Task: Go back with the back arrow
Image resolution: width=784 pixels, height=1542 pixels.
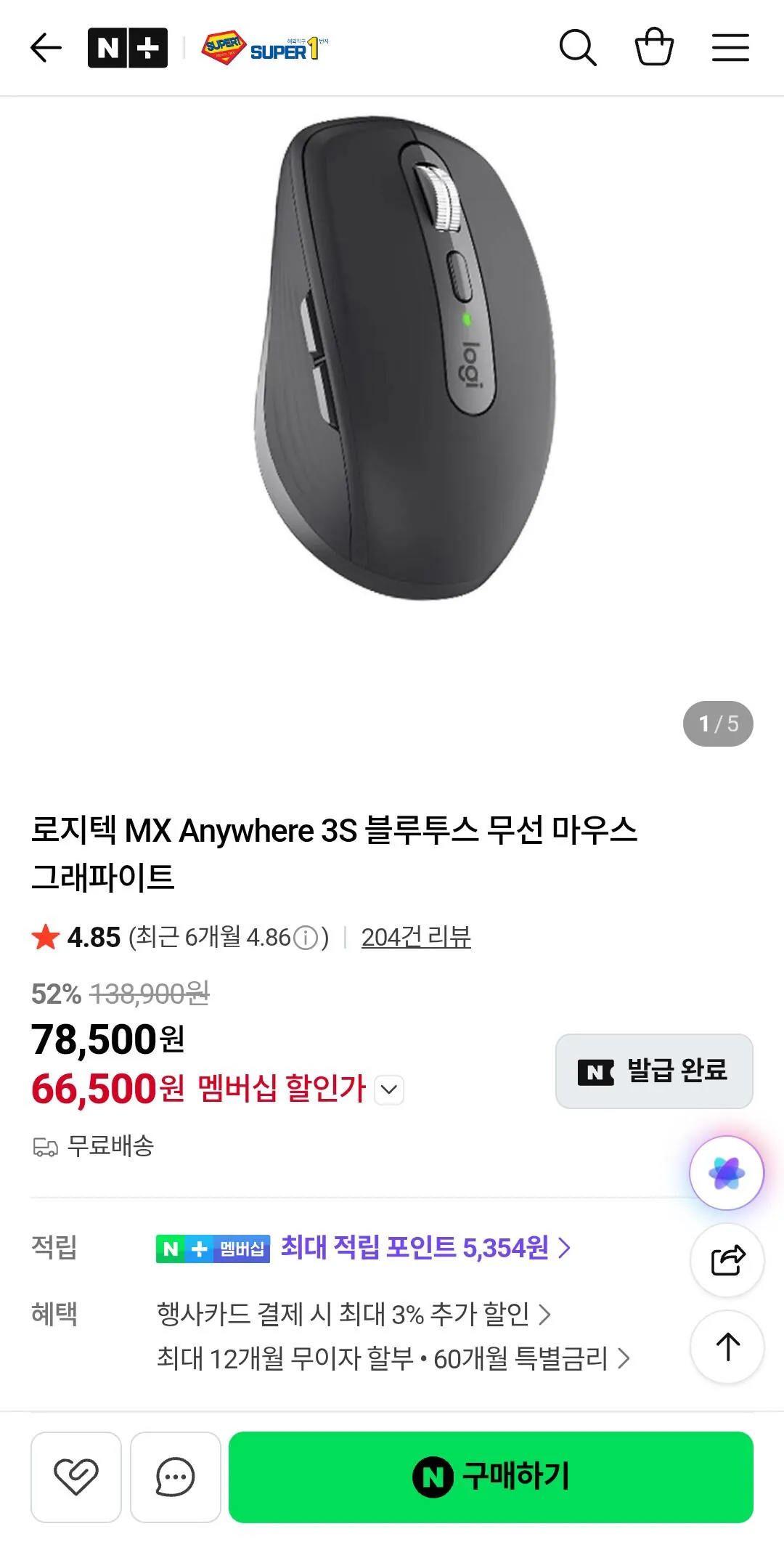Action: tap(46, 48)
